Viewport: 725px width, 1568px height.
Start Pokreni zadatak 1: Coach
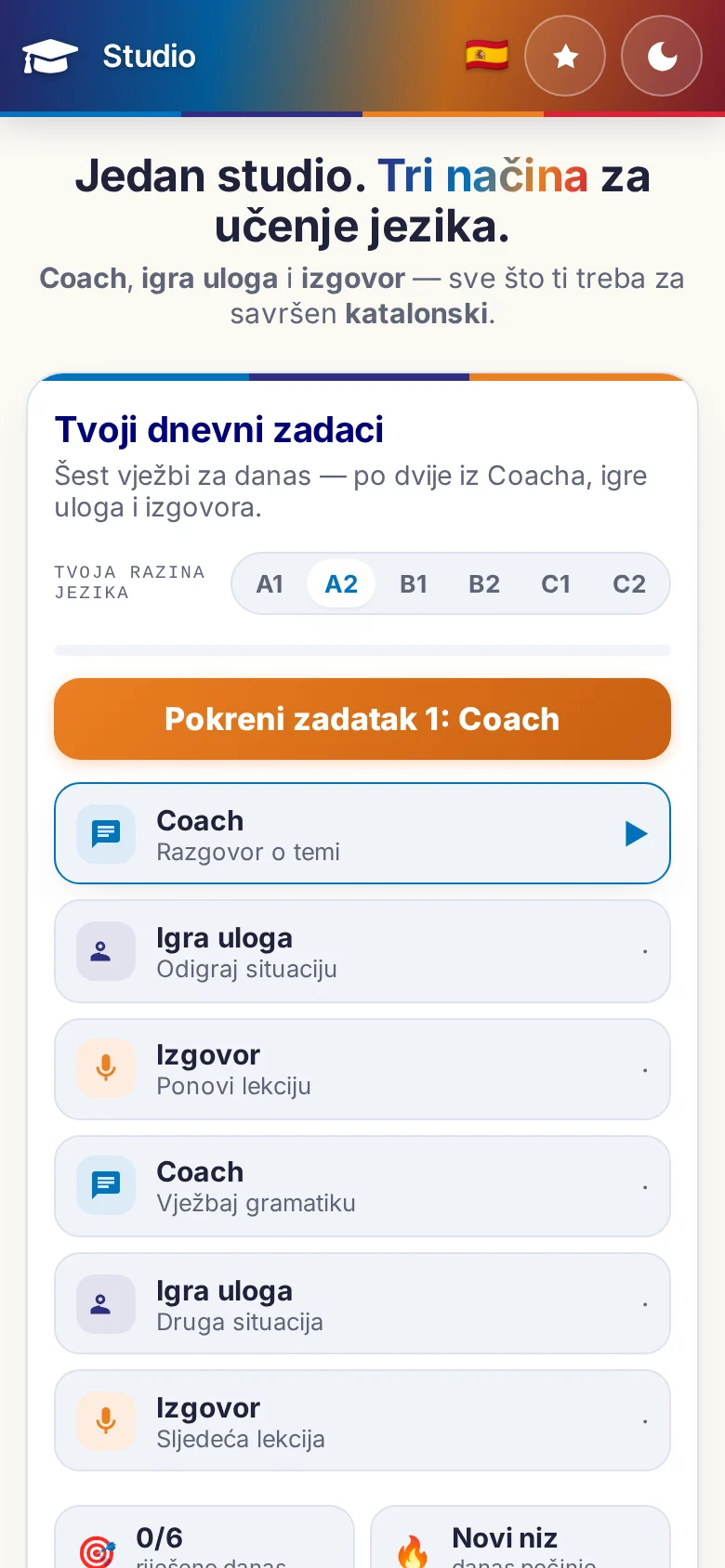[362, 719]
